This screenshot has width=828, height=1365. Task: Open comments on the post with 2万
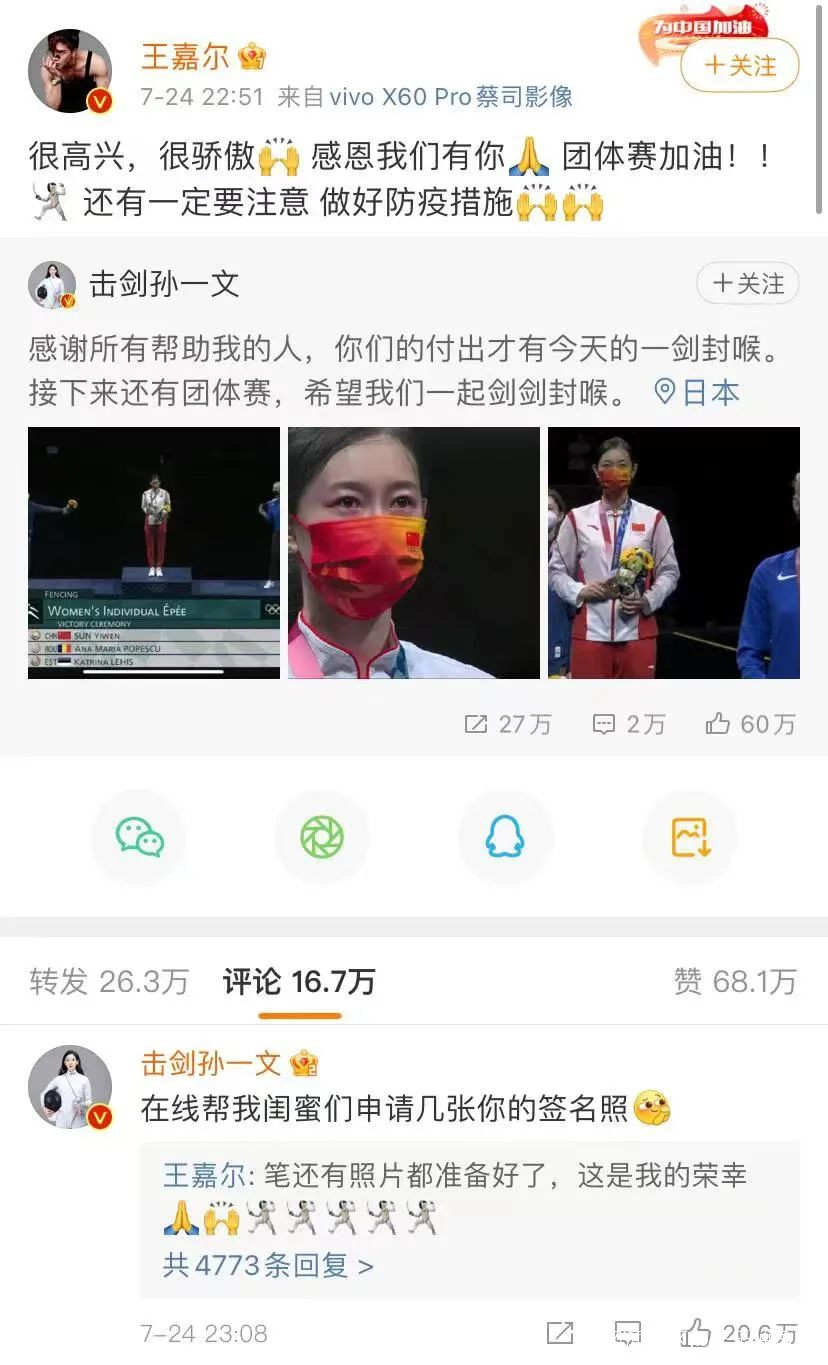[x=628, y=724]
